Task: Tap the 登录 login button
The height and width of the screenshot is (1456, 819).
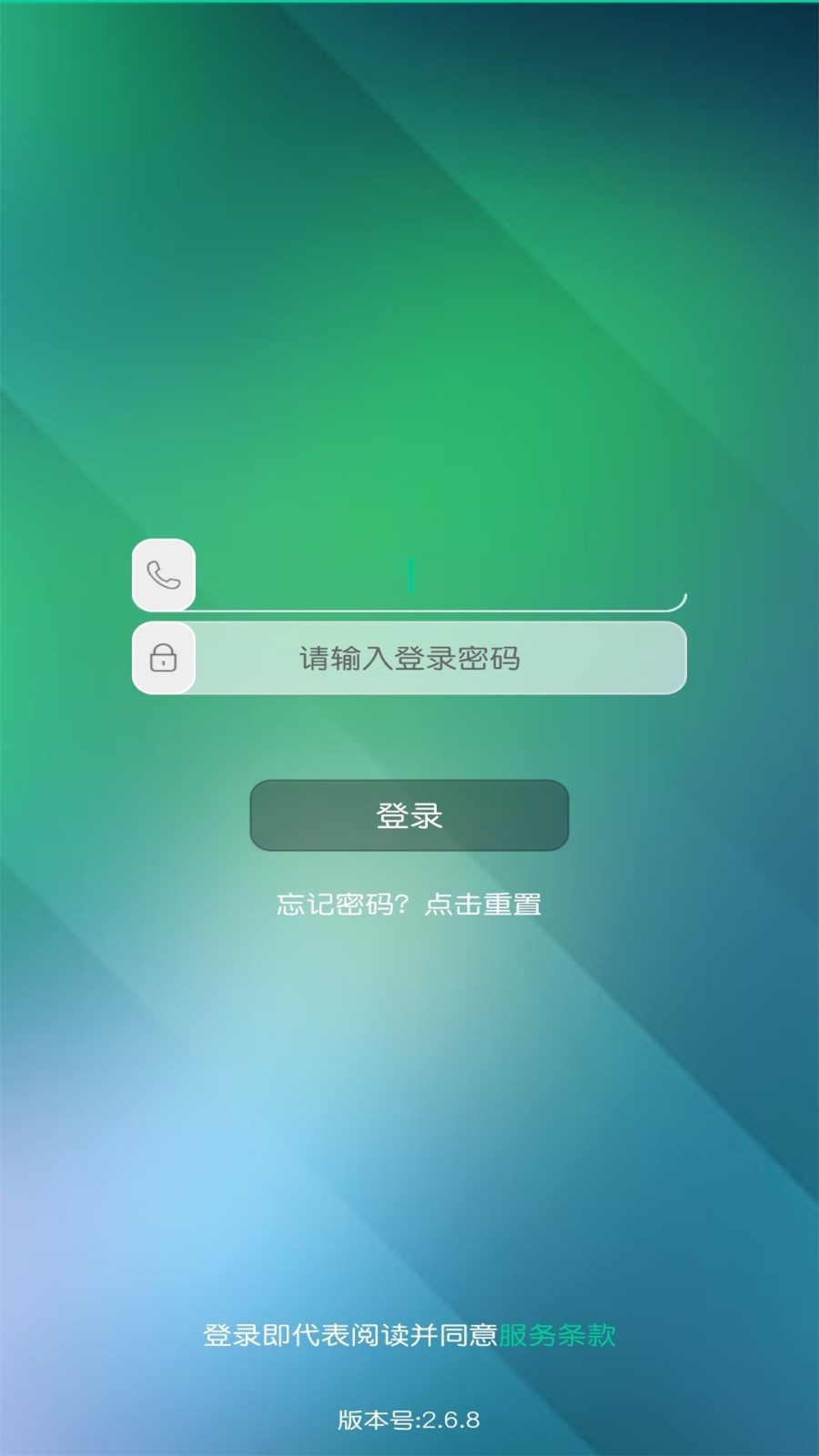Action: [409, 815]
